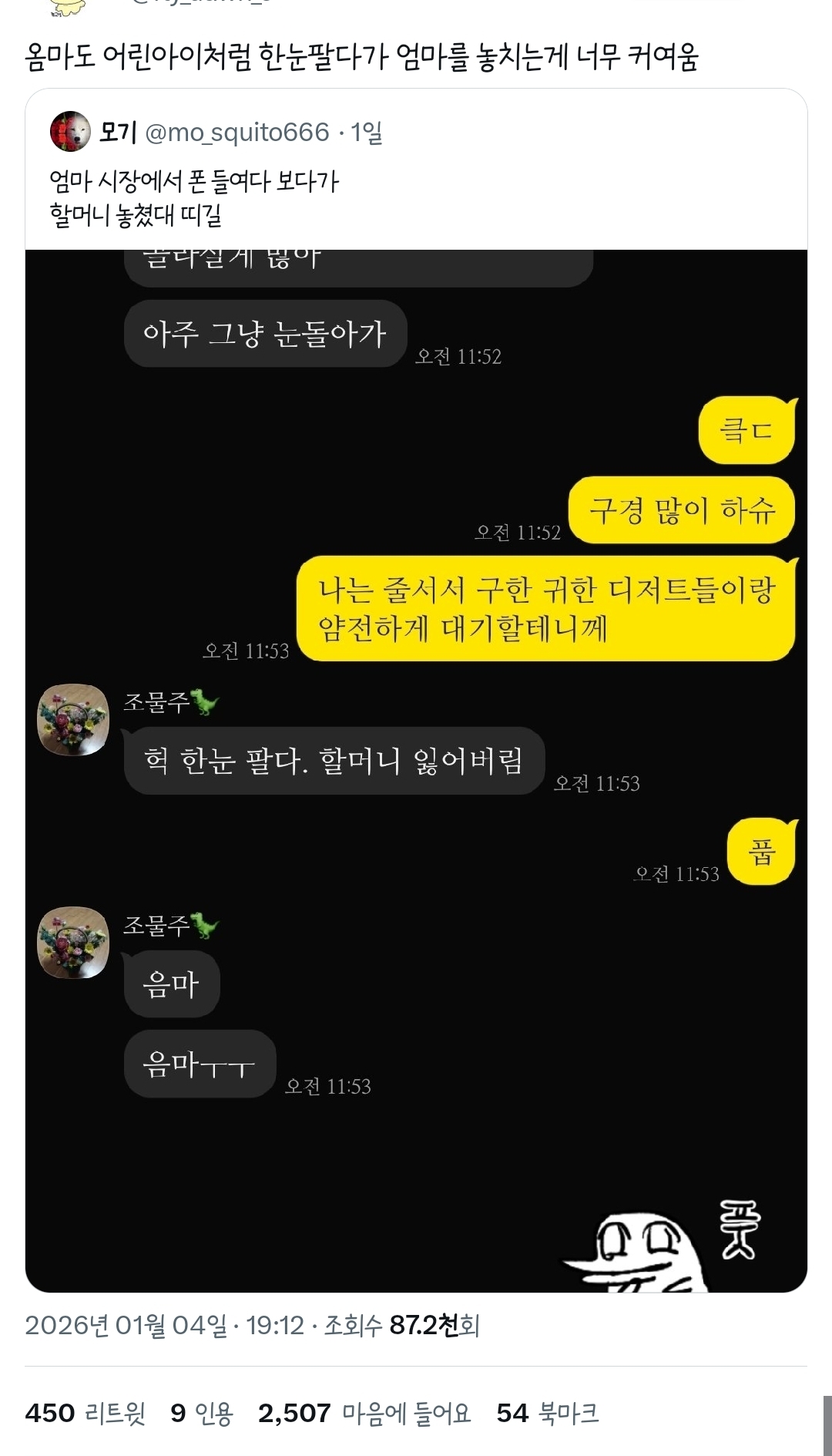Open 모기's profile picture in quoted tweet
This screenshot has height=1456, width=832.
[x=70, y=132]
